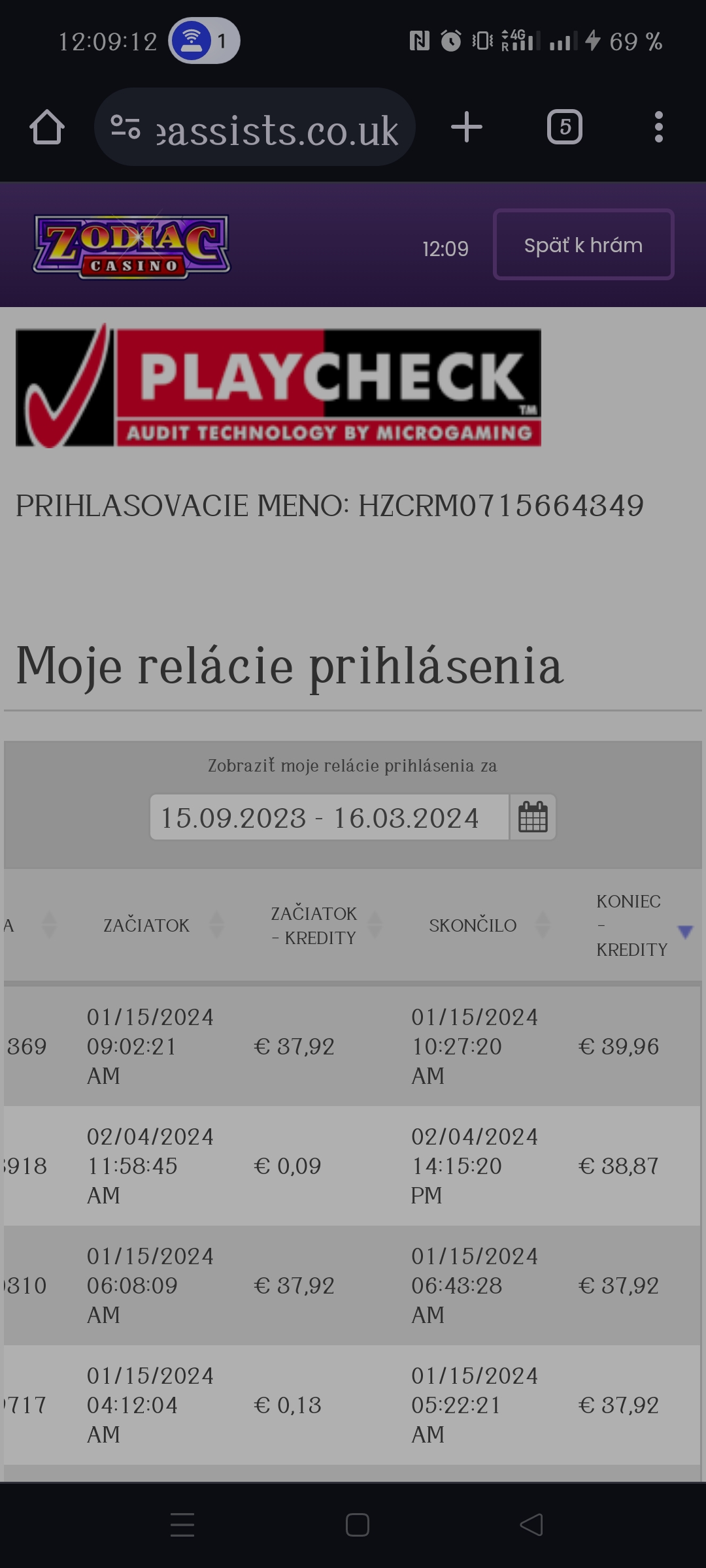
Task: Sort by KONIEC - KREDITY column
Action: [631, 925]
